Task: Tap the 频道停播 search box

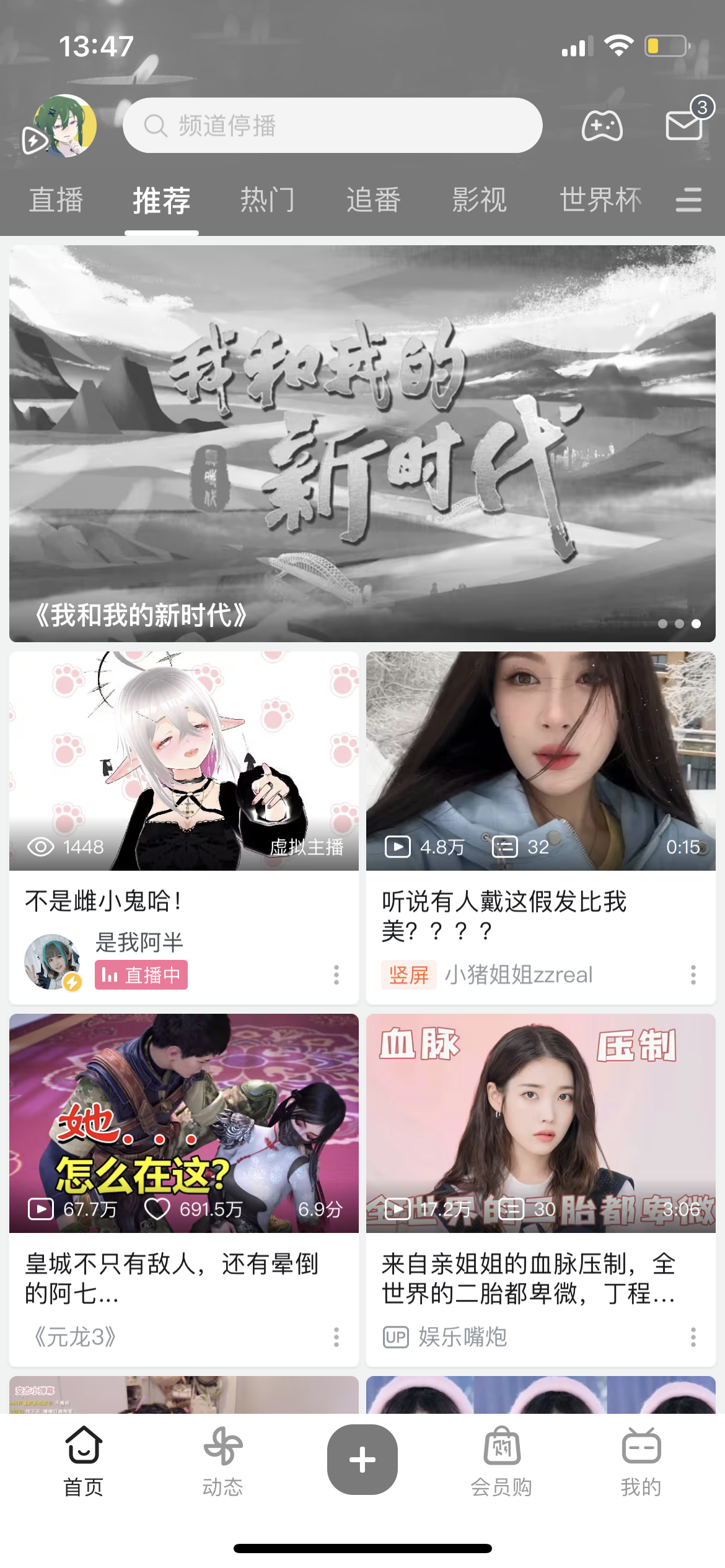Action: pos(333,126)
